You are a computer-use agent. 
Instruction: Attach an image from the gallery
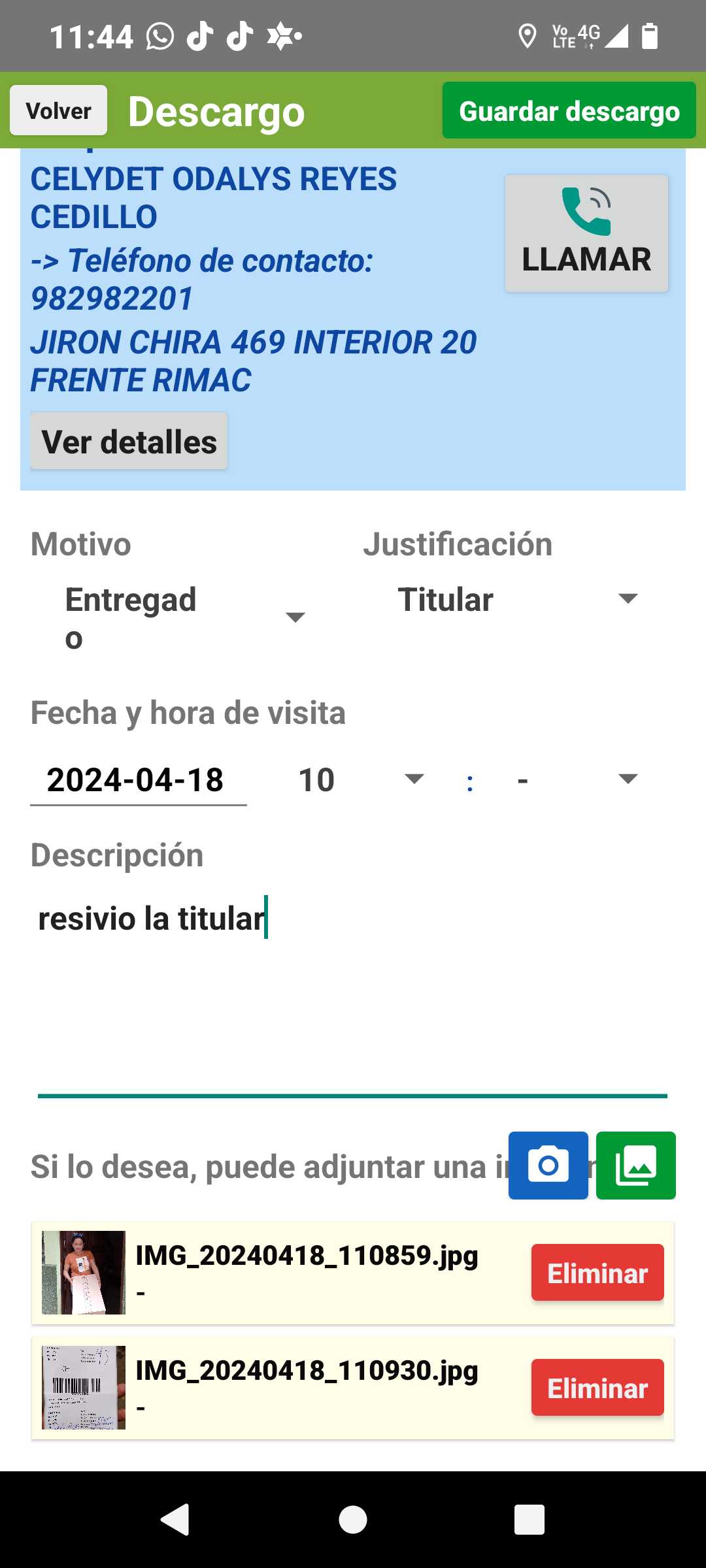(x=635, y=1166)
